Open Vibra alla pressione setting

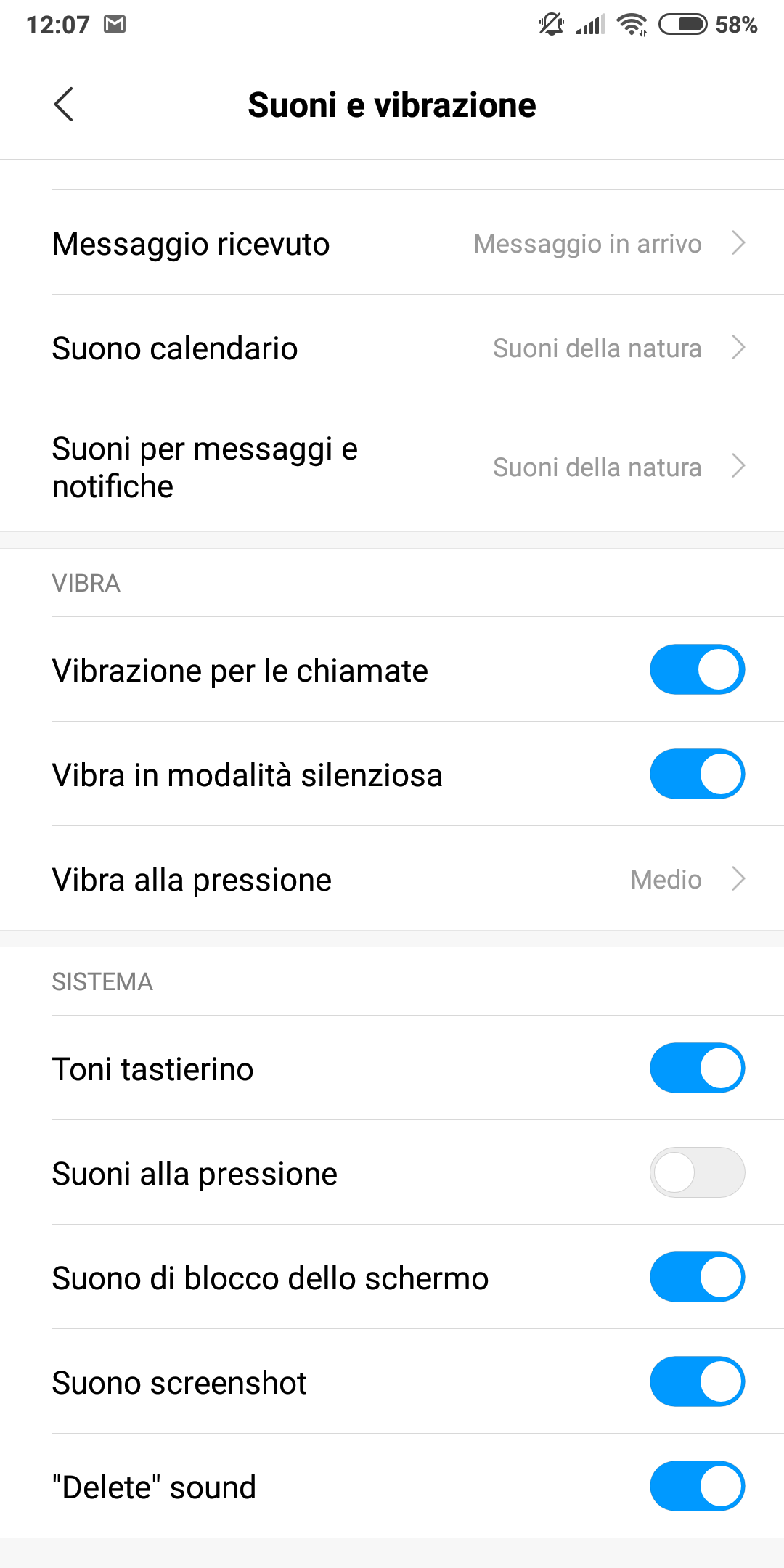[392, 879]
